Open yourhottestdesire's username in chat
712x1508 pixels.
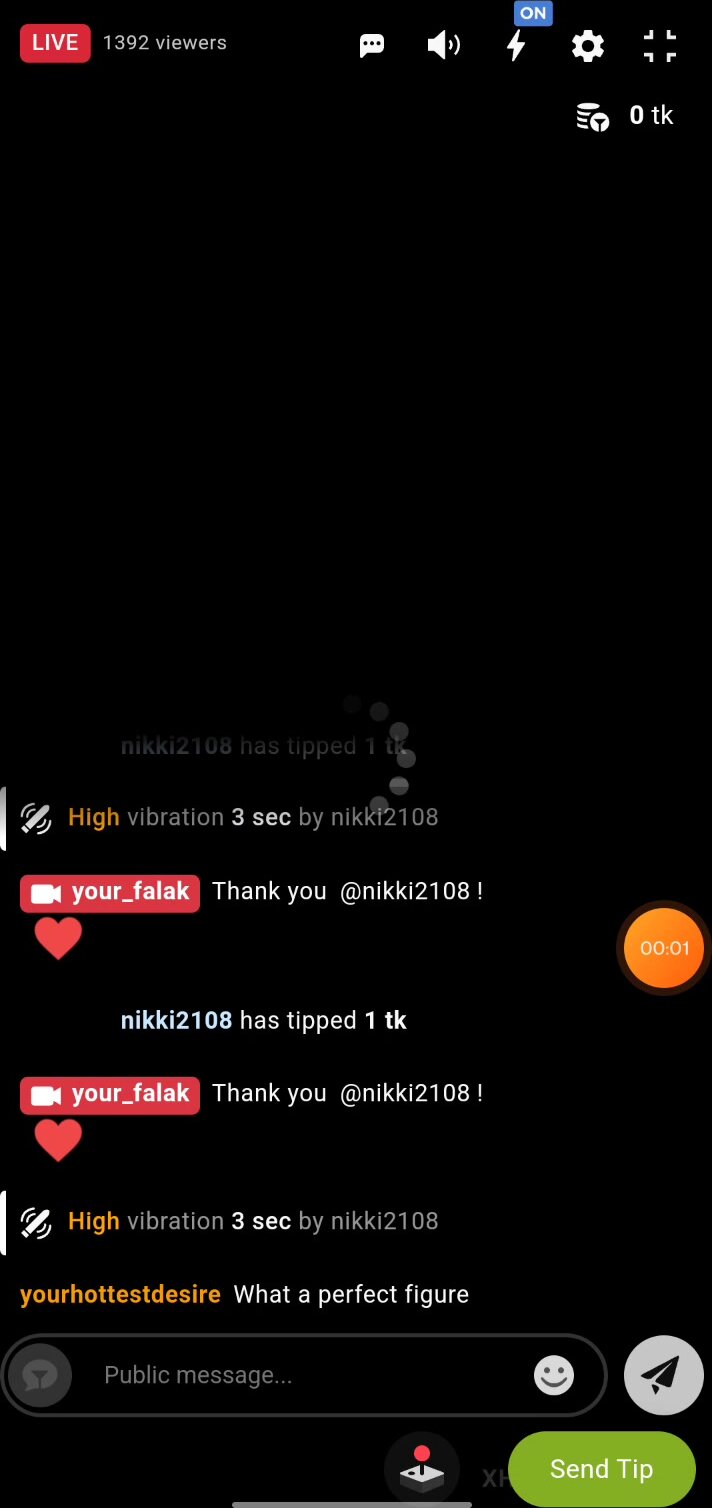[120, 1294]
